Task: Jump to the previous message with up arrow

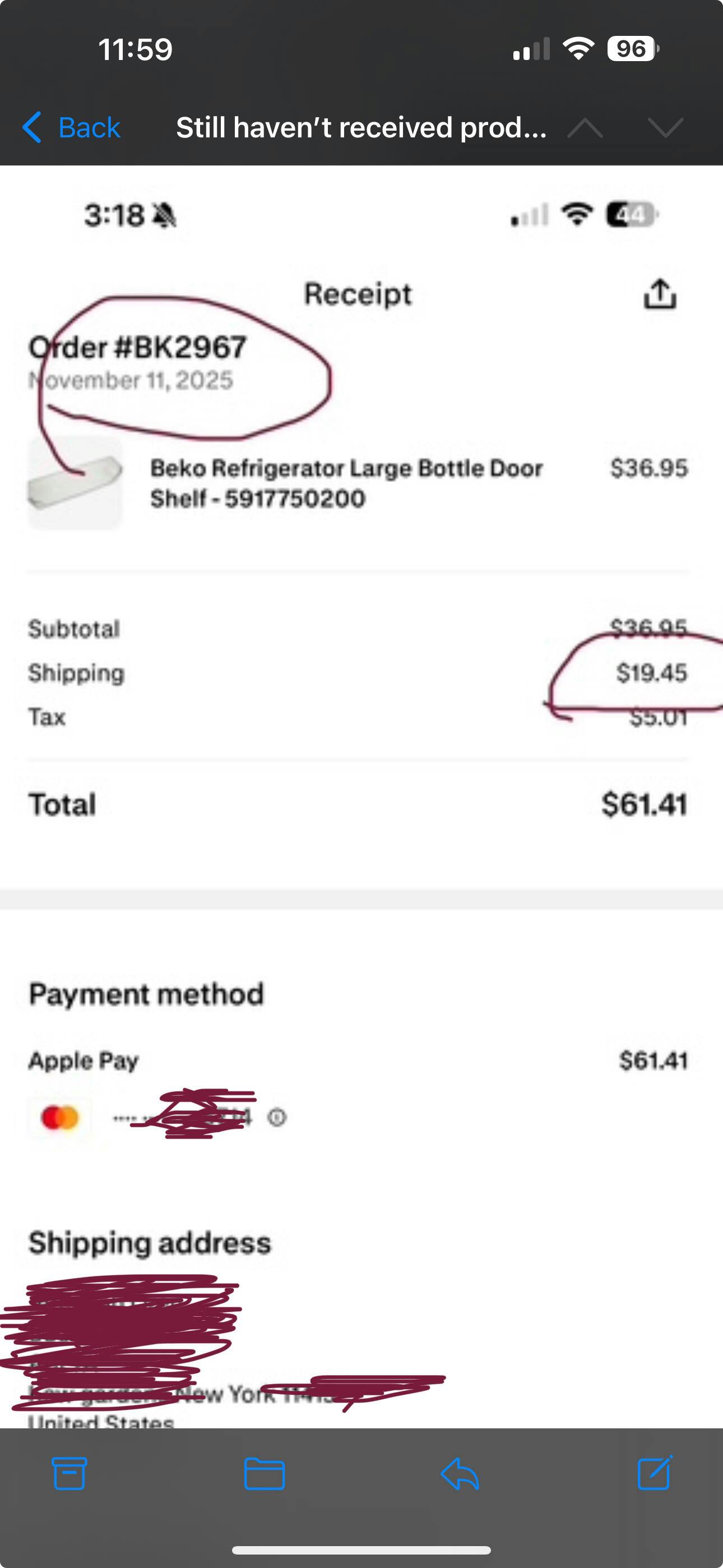Action: tap(585, 127)
